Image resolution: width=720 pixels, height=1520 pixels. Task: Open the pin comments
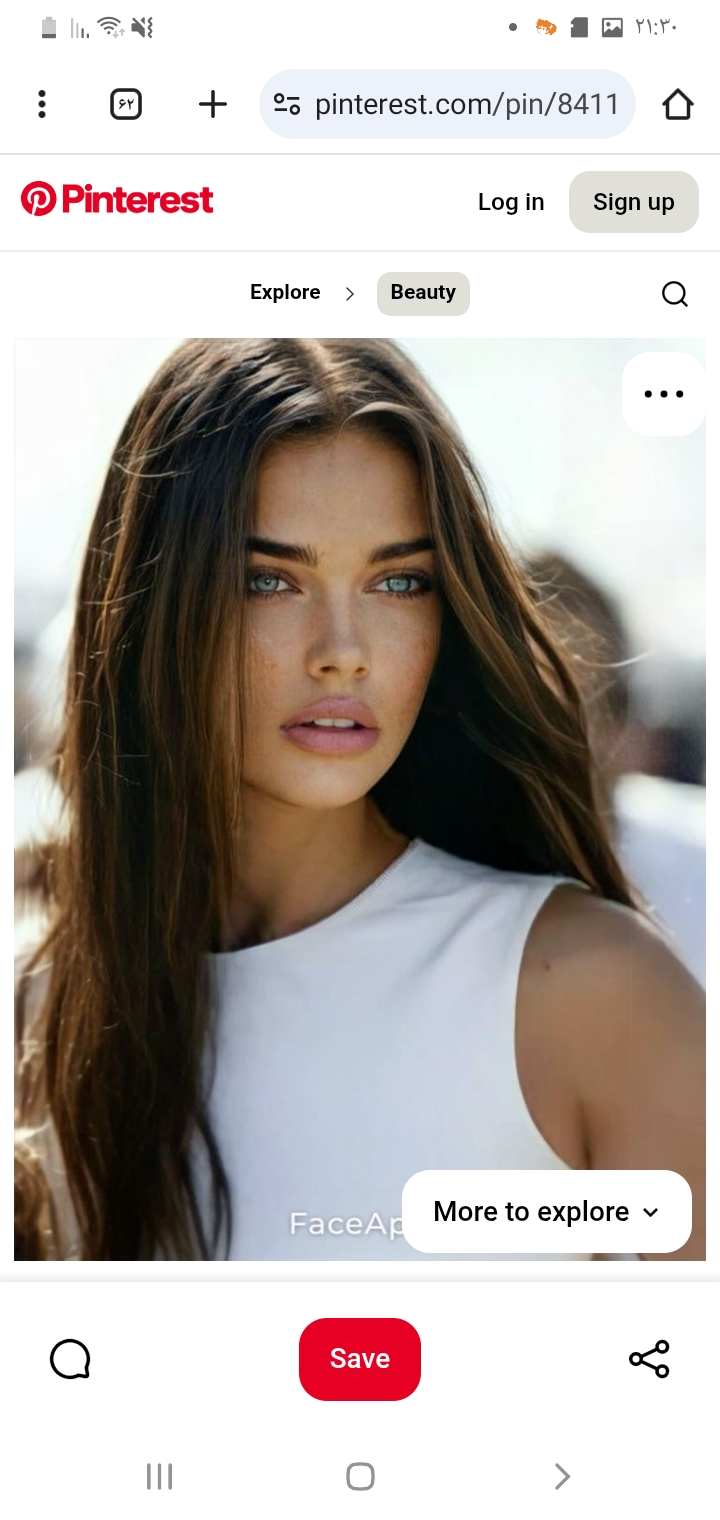(x=70, y=1359)
